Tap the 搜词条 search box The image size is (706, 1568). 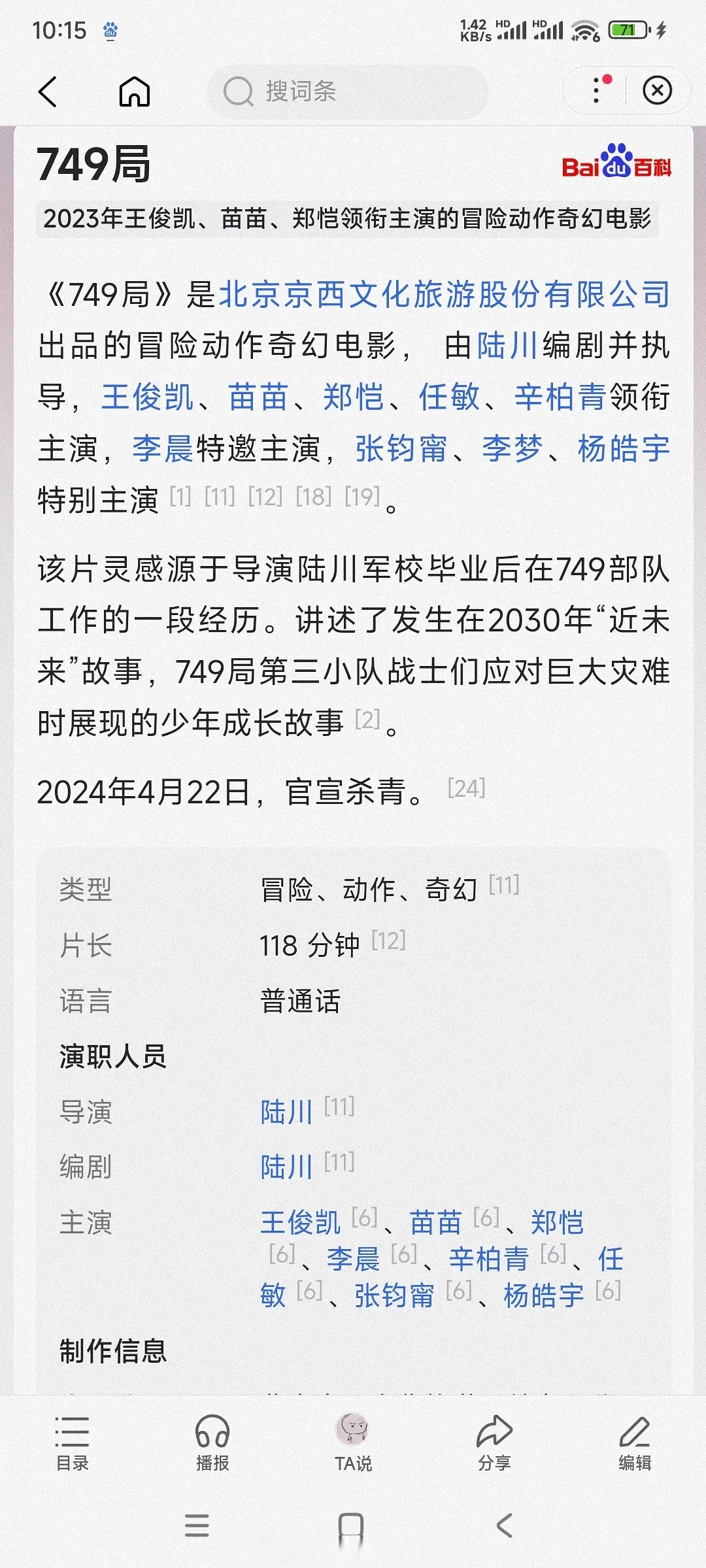point(347,92)
